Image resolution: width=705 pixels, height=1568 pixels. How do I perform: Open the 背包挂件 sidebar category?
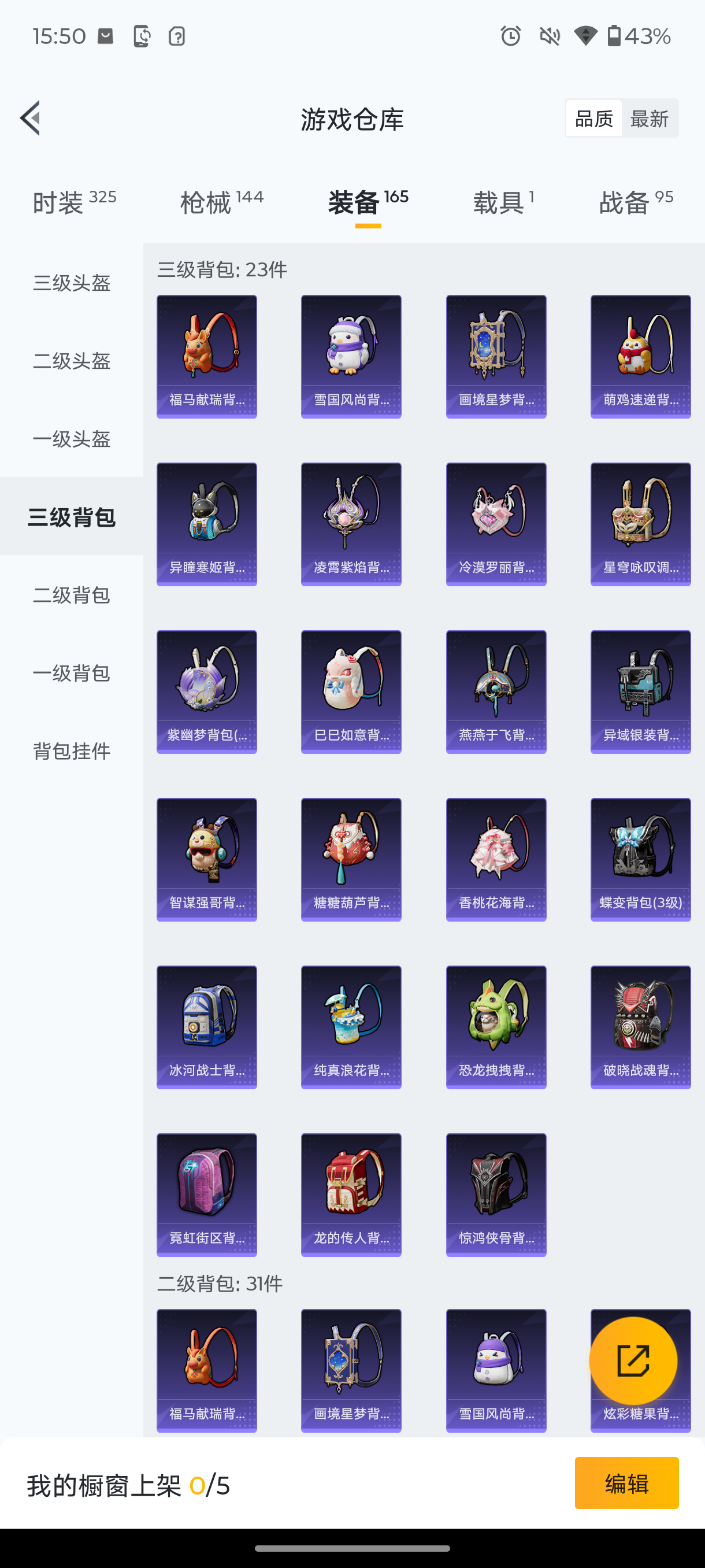click(71, 752)
